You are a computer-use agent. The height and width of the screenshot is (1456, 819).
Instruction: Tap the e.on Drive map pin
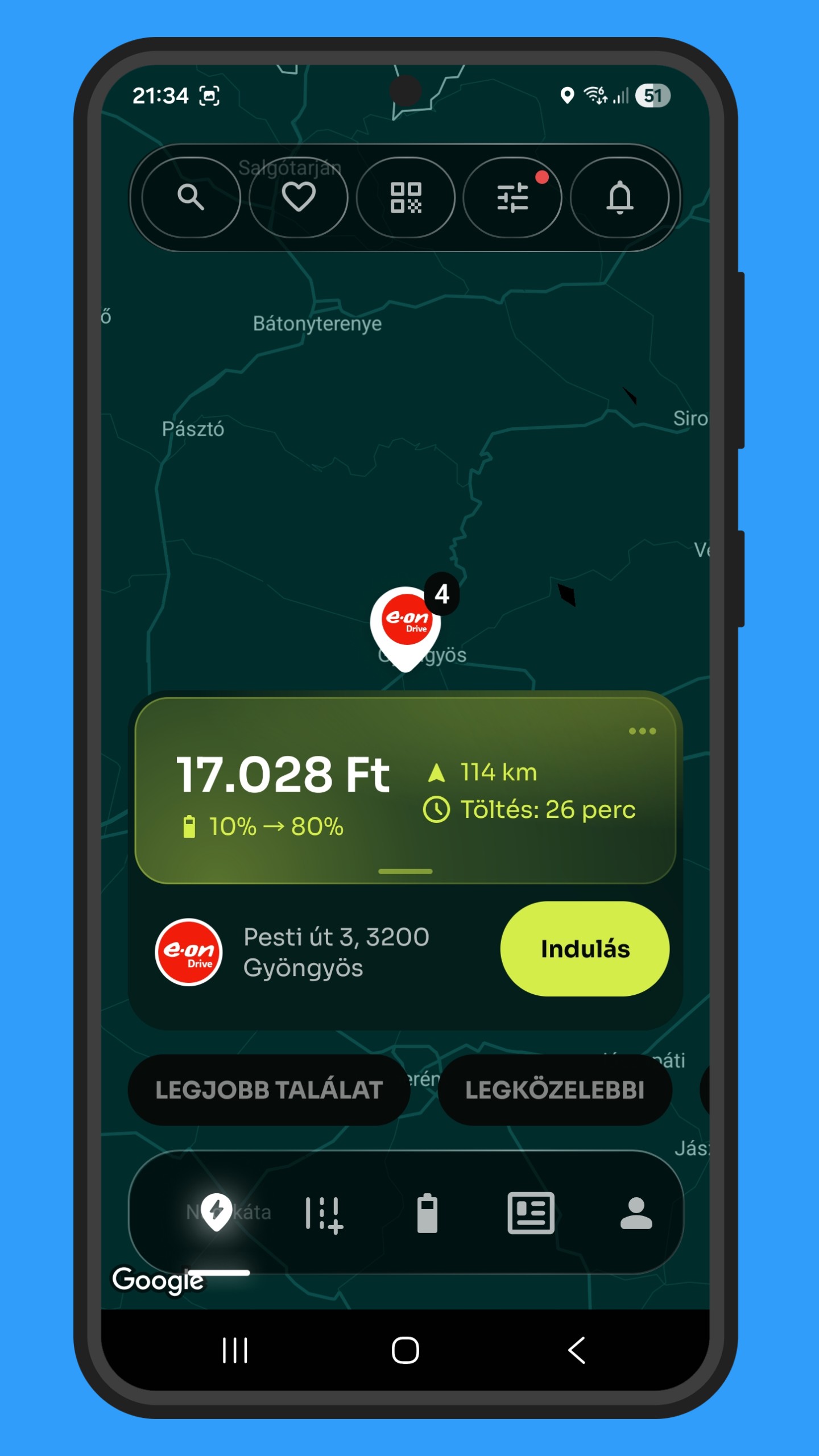[x=406, y=621]
